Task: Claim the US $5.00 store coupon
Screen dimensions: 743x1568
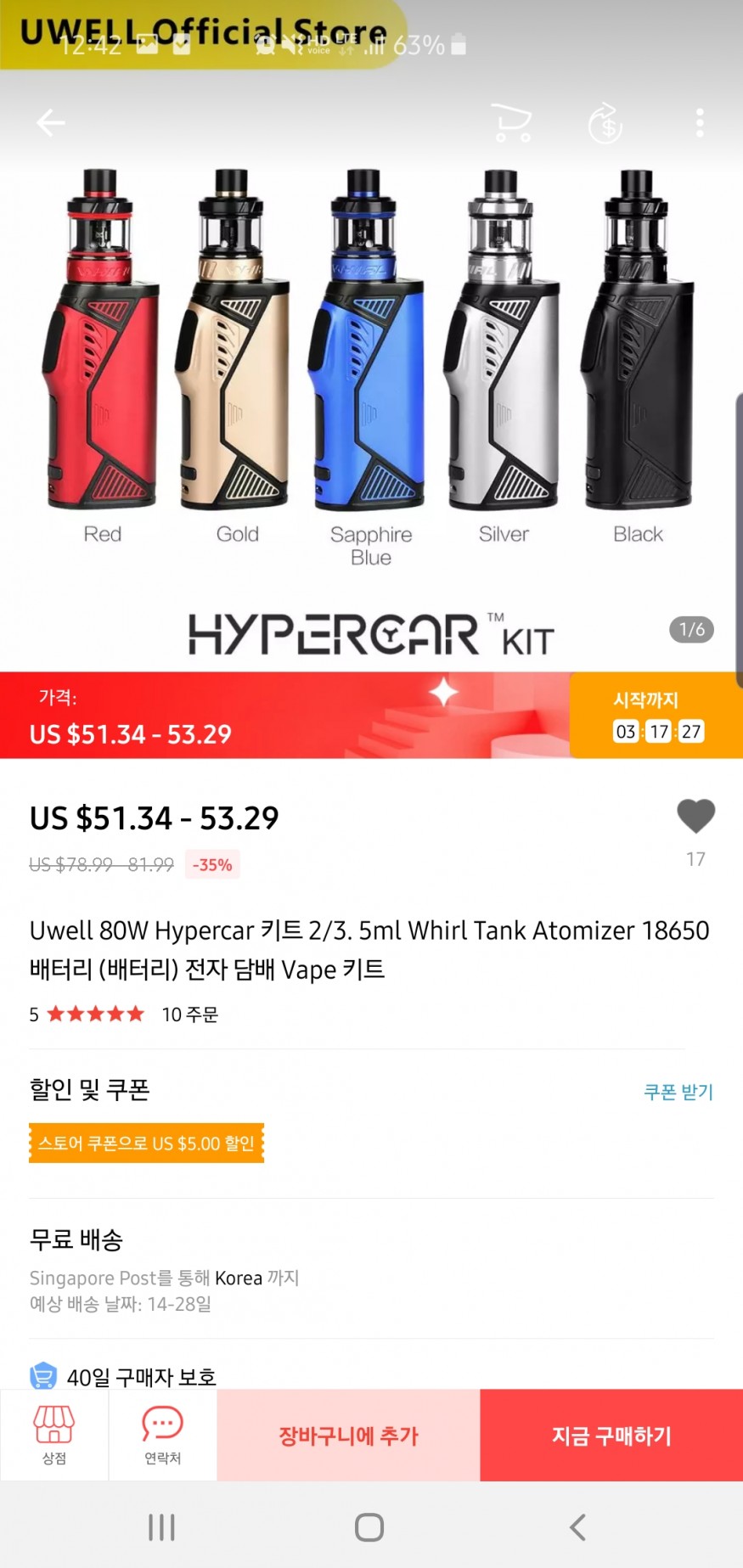Action: coord(146,1144)
